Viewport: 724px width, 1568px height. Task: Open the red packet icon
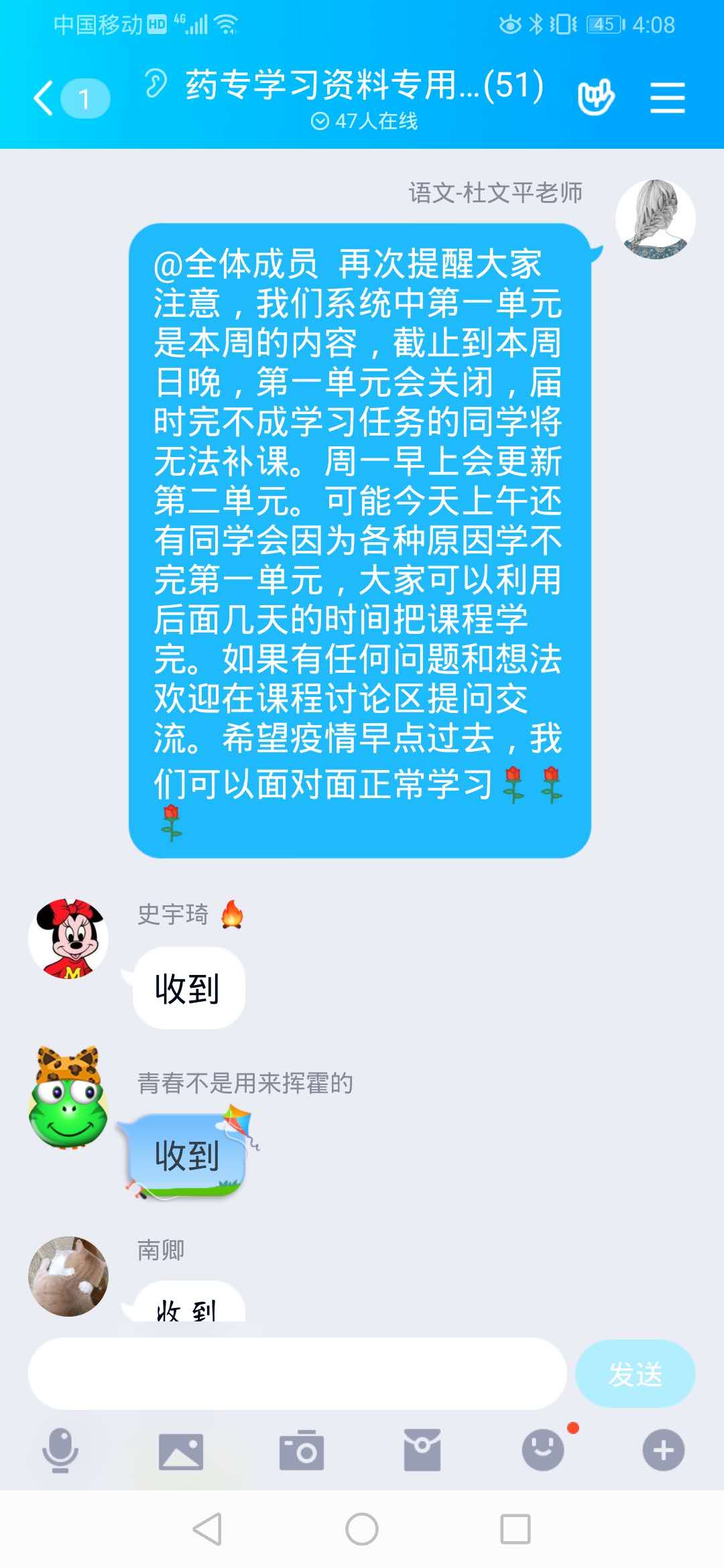click(x=422, y=1450)
